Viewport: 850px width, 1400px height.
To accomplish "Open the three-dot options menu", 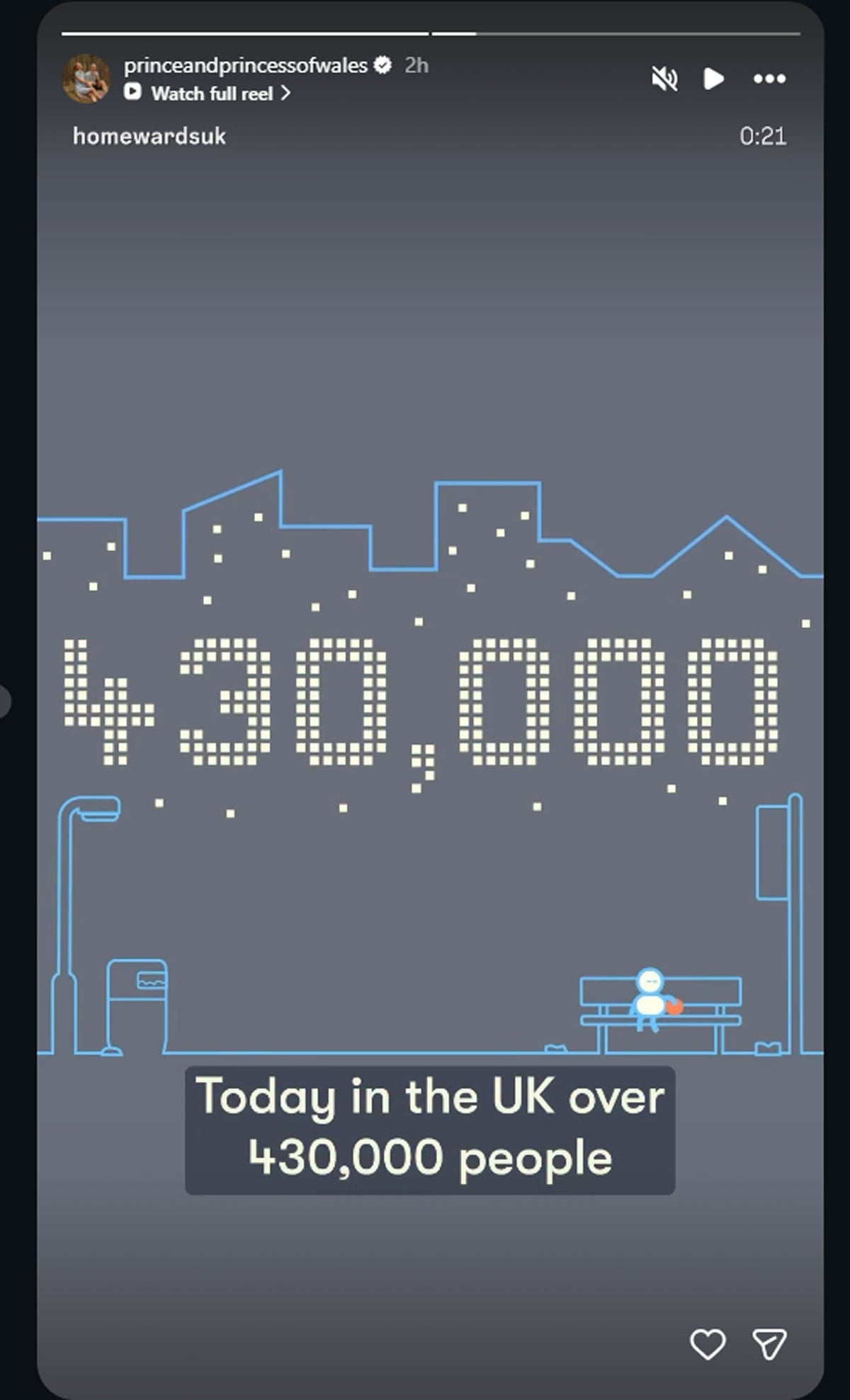I will (769, 79).
